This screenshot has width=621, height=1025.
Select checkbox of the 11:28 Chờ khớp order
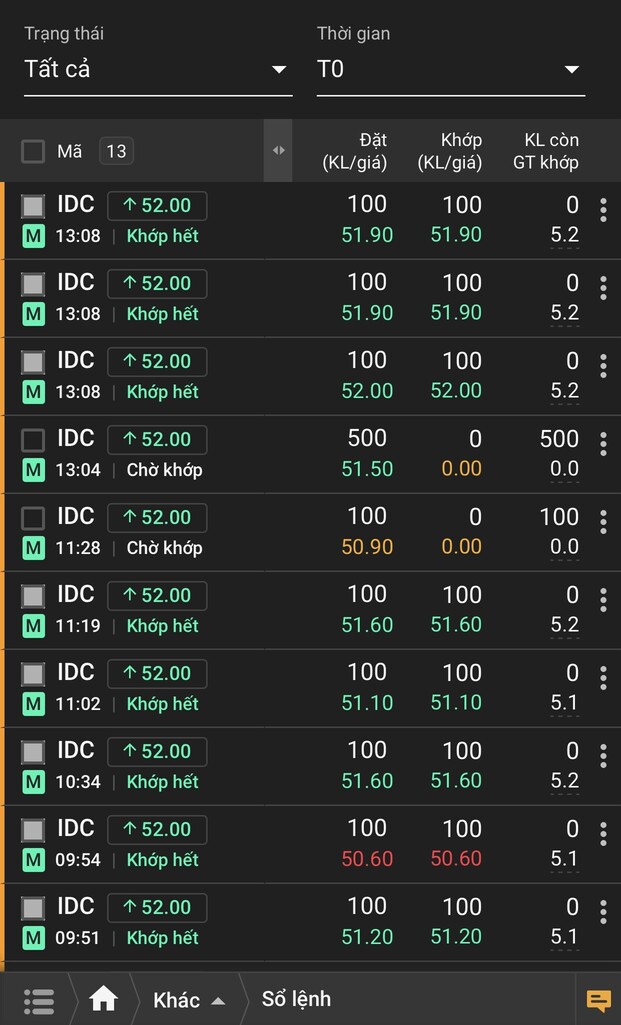(x=33, y=518)
